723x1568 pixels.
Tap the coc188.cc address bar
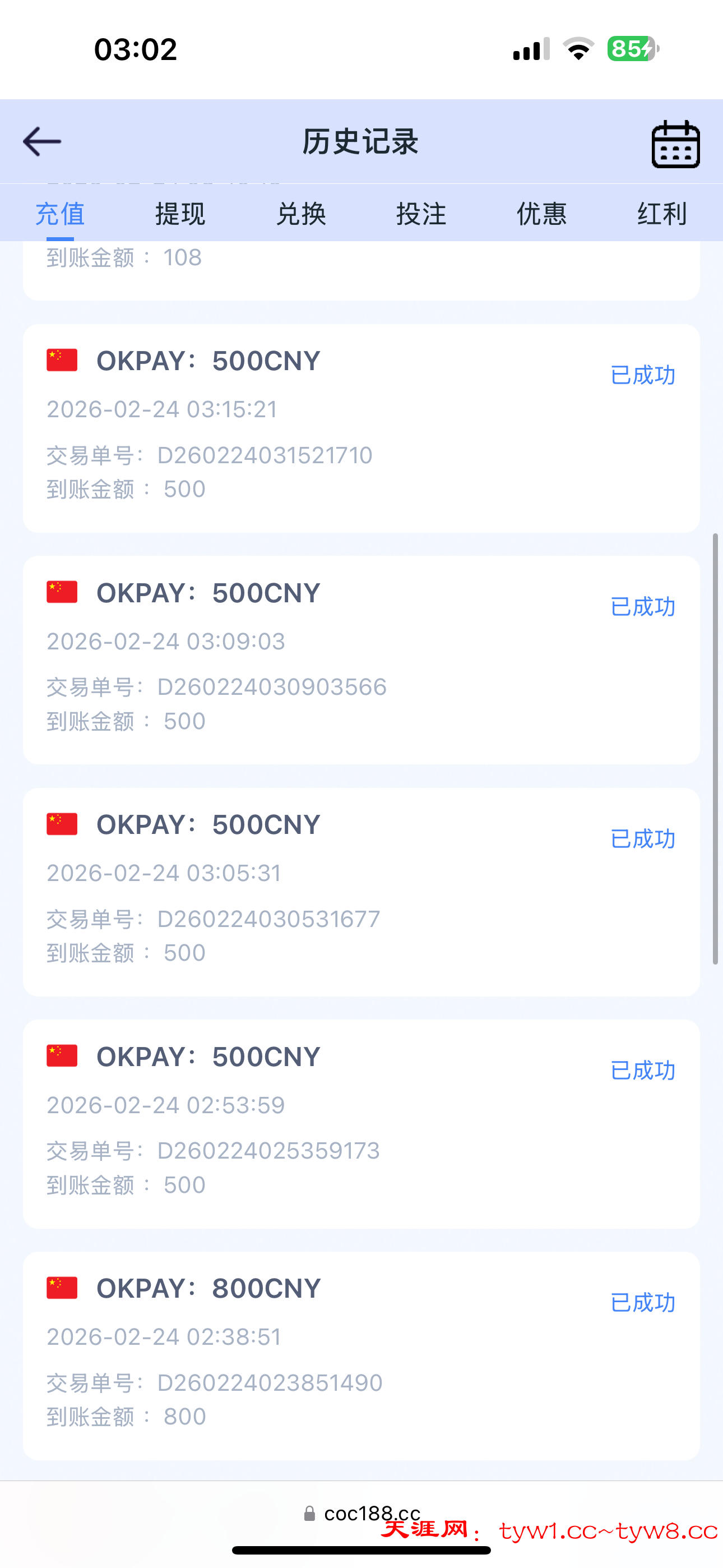(x=361, y=1513)
